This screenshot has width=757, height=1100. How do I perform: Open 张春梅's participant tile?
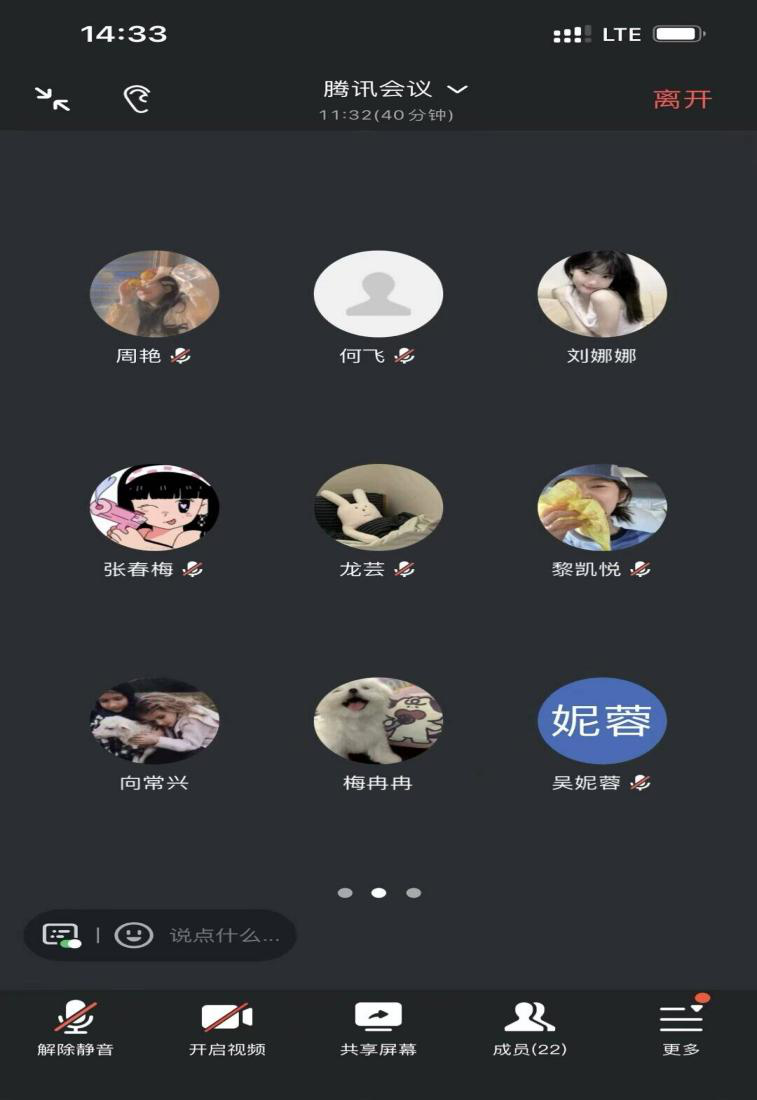pos(154,507)
